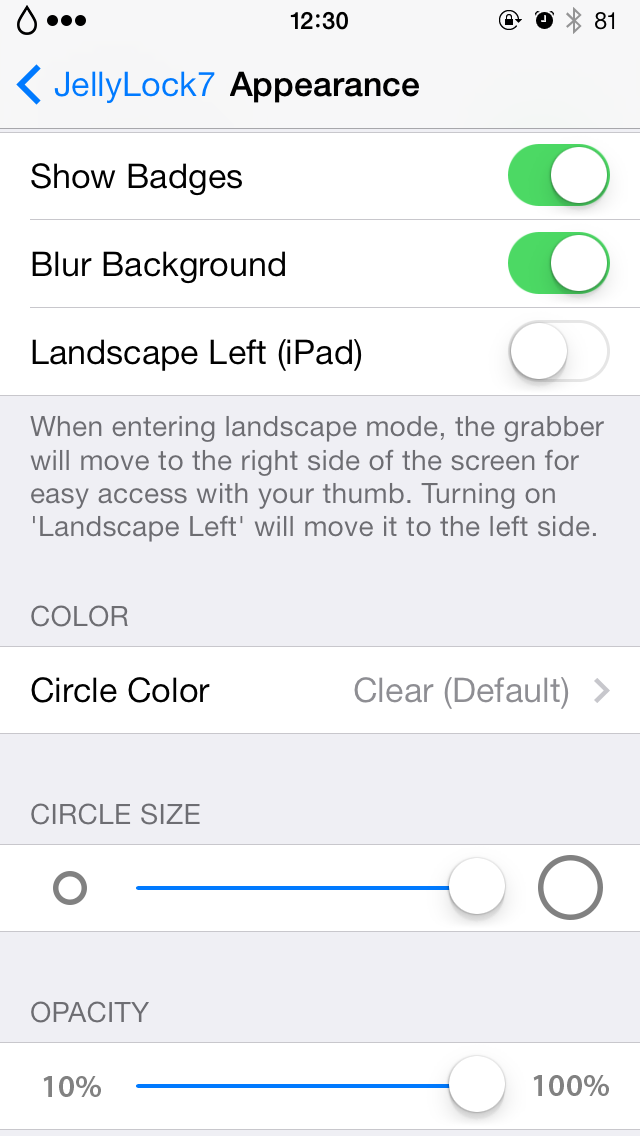Tap the Opacity slider track
The height and width of the screenshot is (1136, 640).
coord(300,1085)
